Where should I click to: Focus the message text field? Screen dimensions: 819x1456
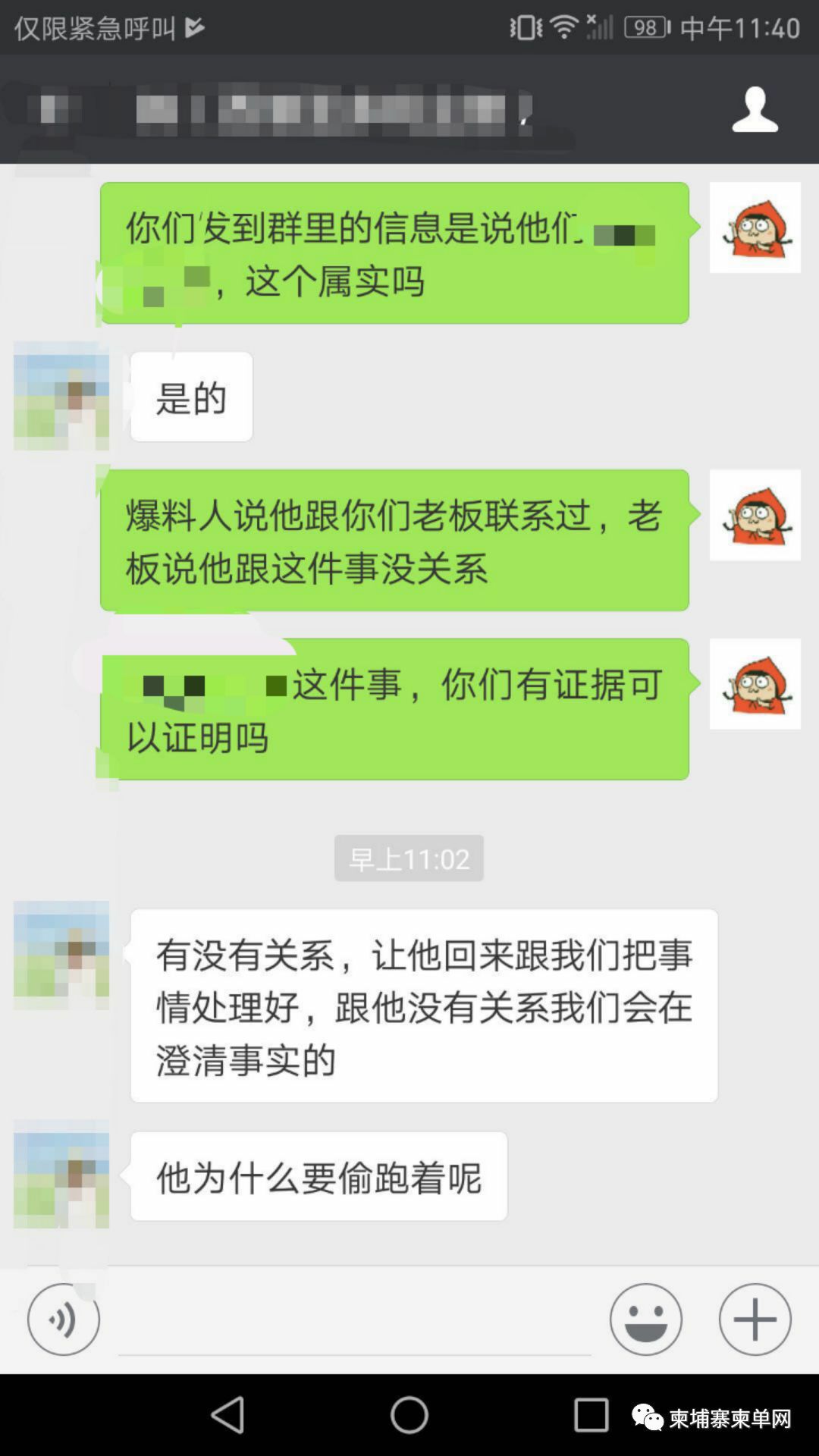pyautogui.click(x=354, y=1321)
